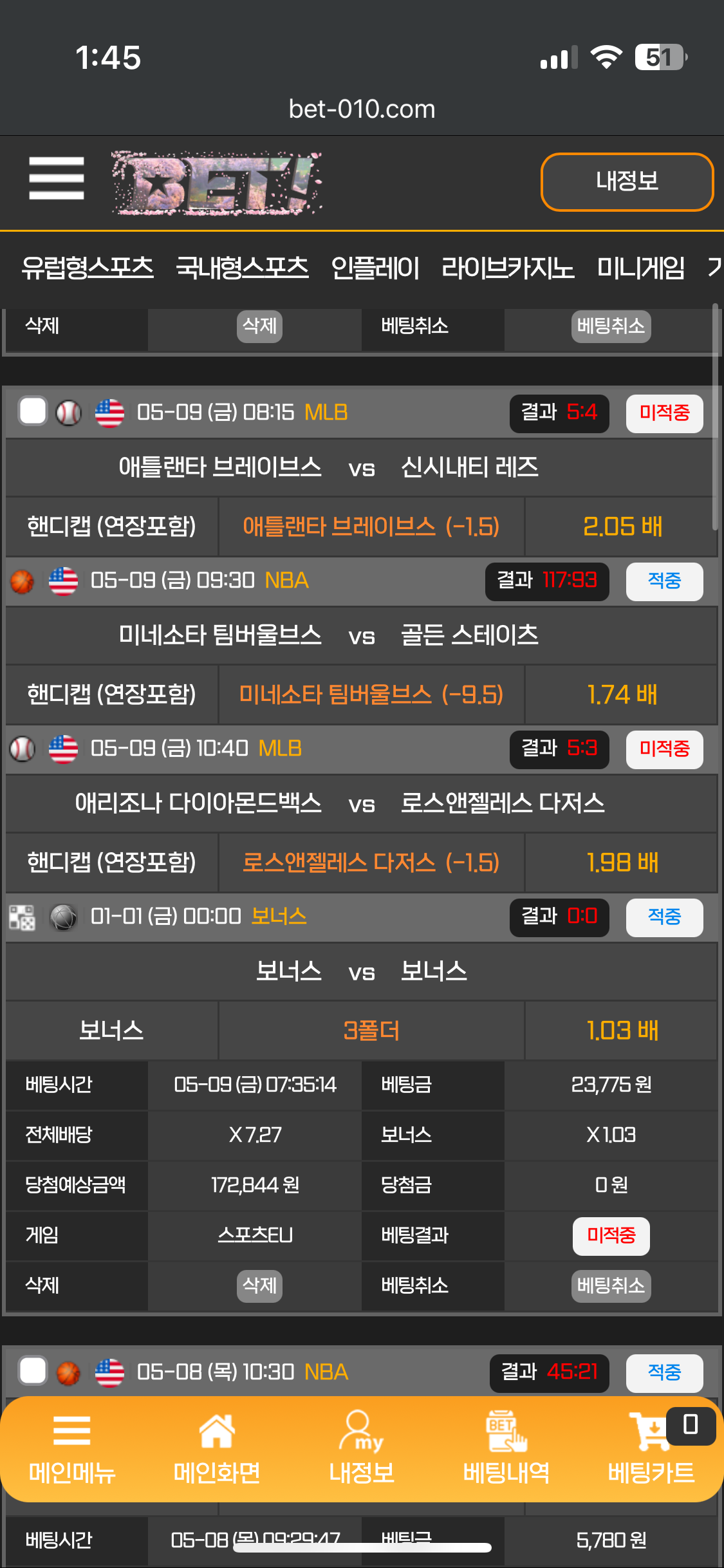Open 라이브카지노 section

[508, 268]
